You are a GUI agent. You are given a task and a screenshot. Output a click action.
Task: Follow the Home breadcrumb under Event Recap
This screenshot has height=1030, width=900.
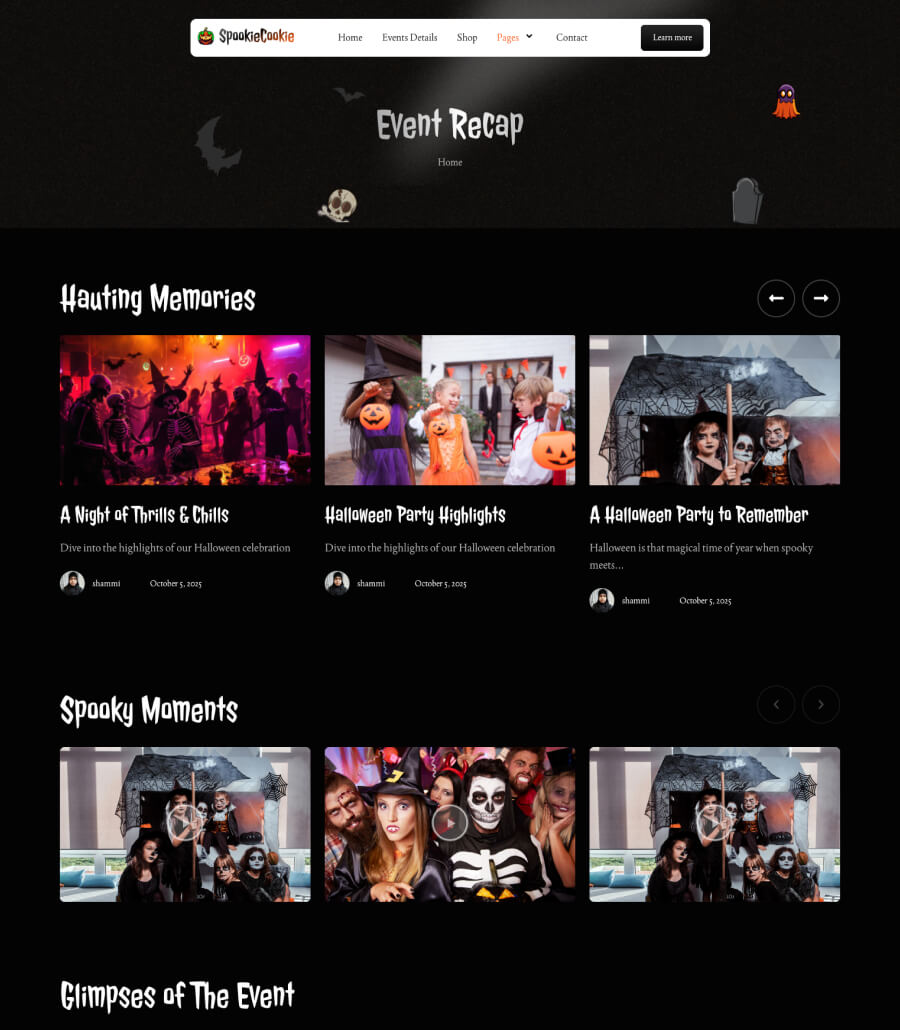coord(450,162)
